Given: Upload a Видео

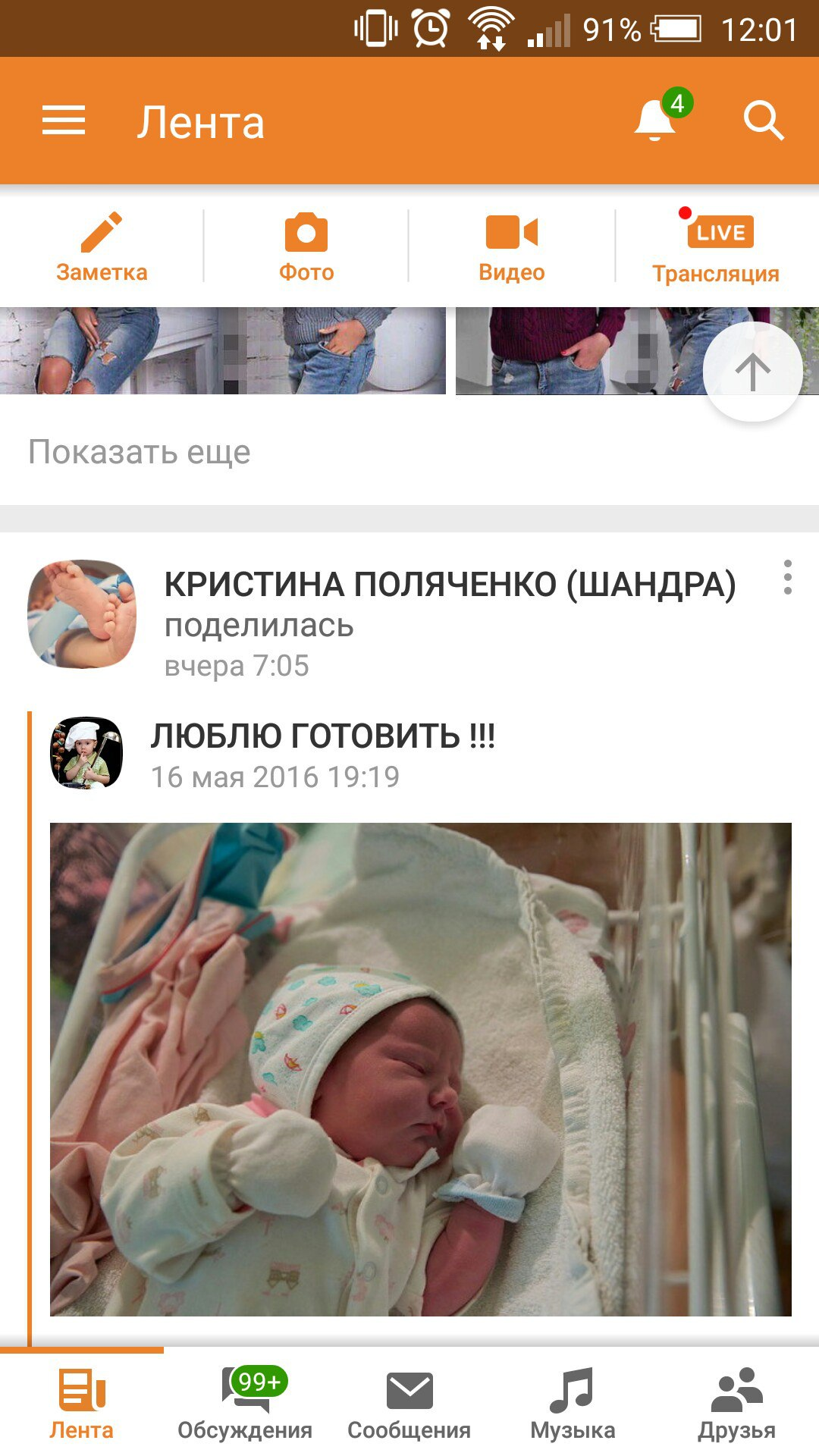Looking at the screenshot, I should pyautogui.click(x=512, y=247).
